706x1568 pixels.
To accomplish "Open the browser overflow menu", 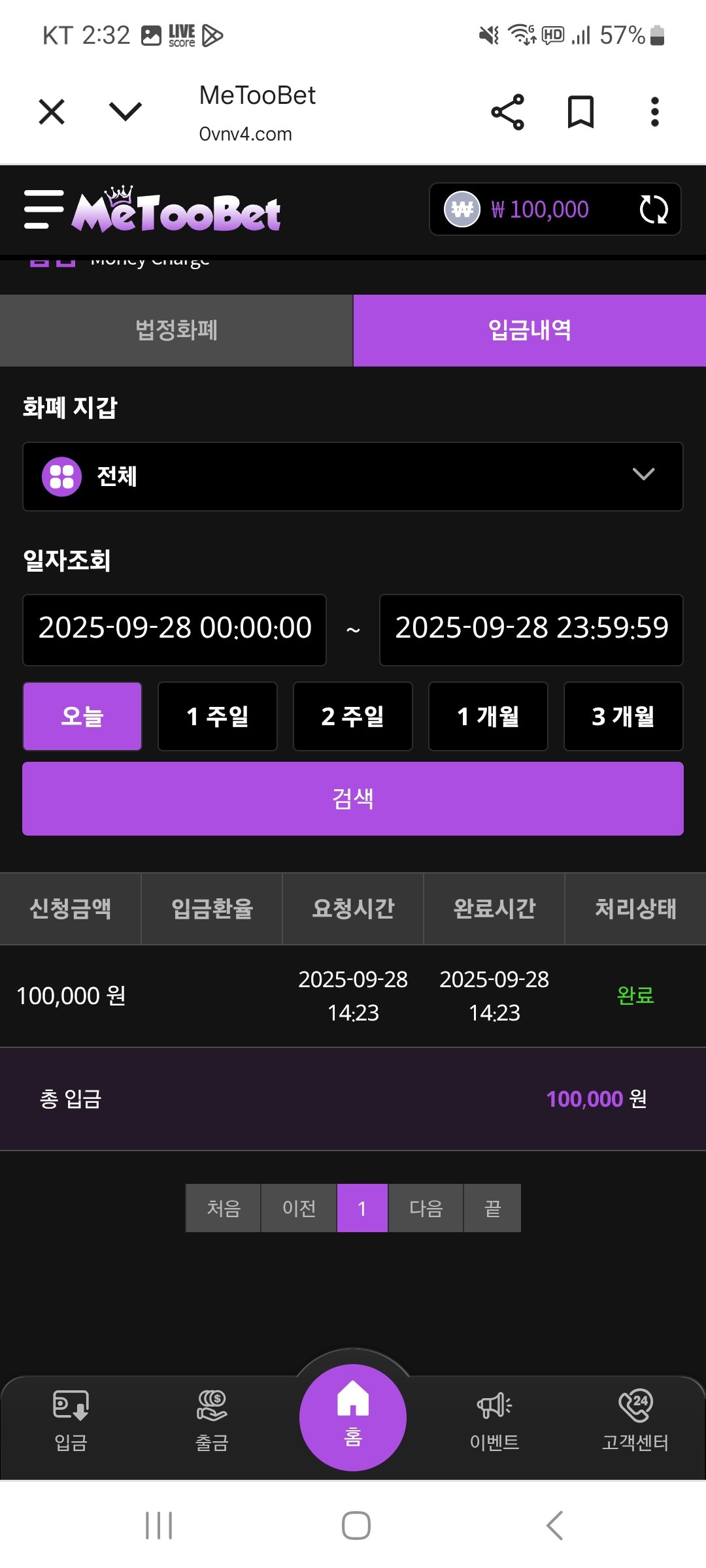I will point(654,112).
